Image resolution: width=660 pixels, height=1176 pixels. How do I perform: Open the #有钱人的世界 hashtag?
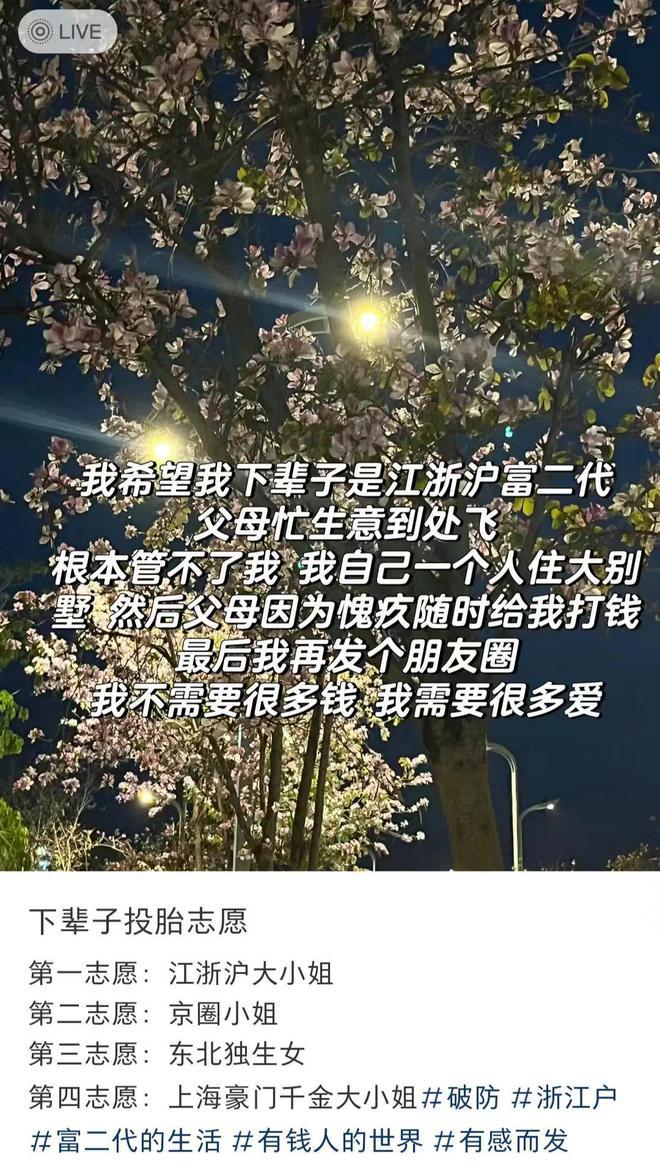[328, 1140]
